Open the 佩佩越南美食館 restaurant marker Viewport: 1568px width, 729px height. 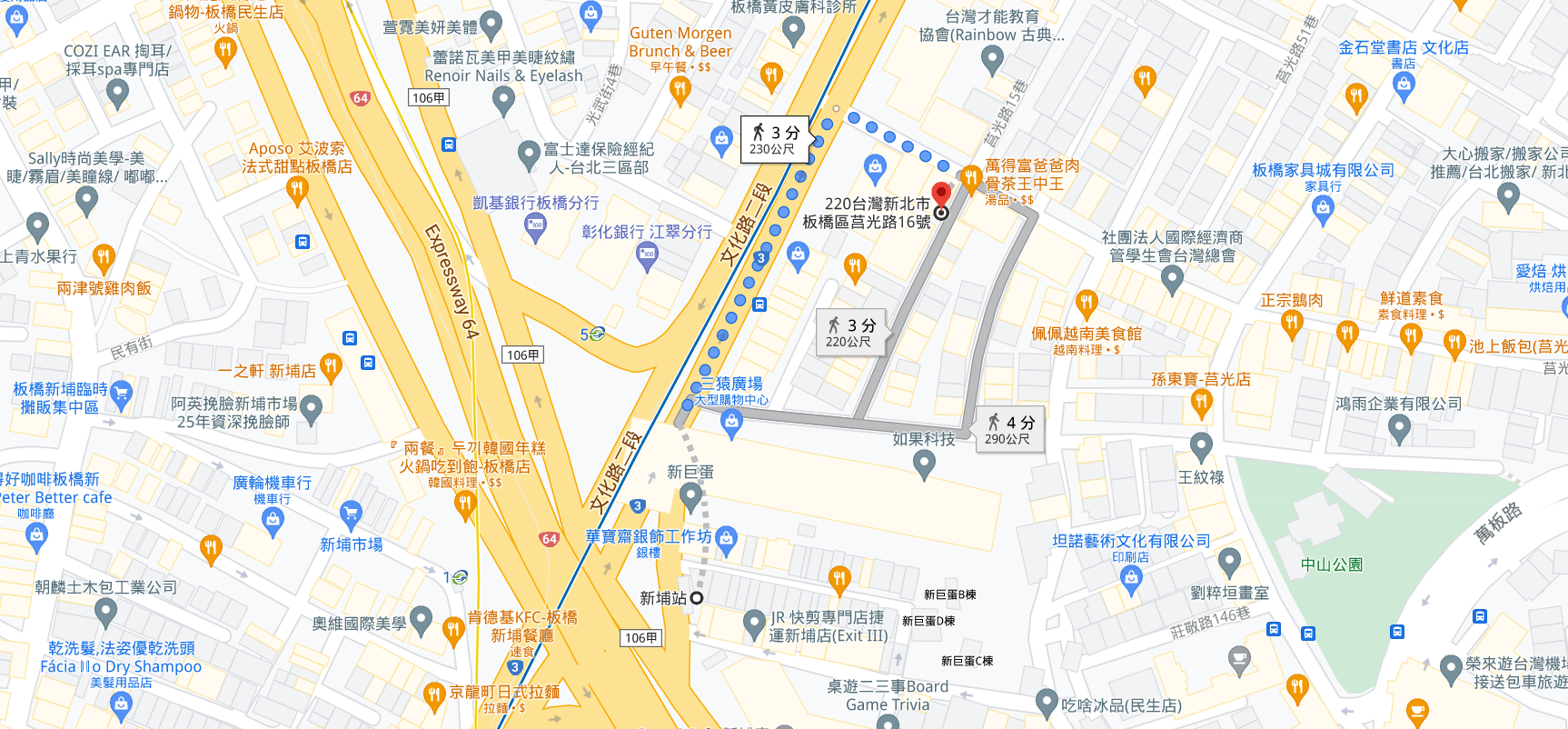(1087, 304)
